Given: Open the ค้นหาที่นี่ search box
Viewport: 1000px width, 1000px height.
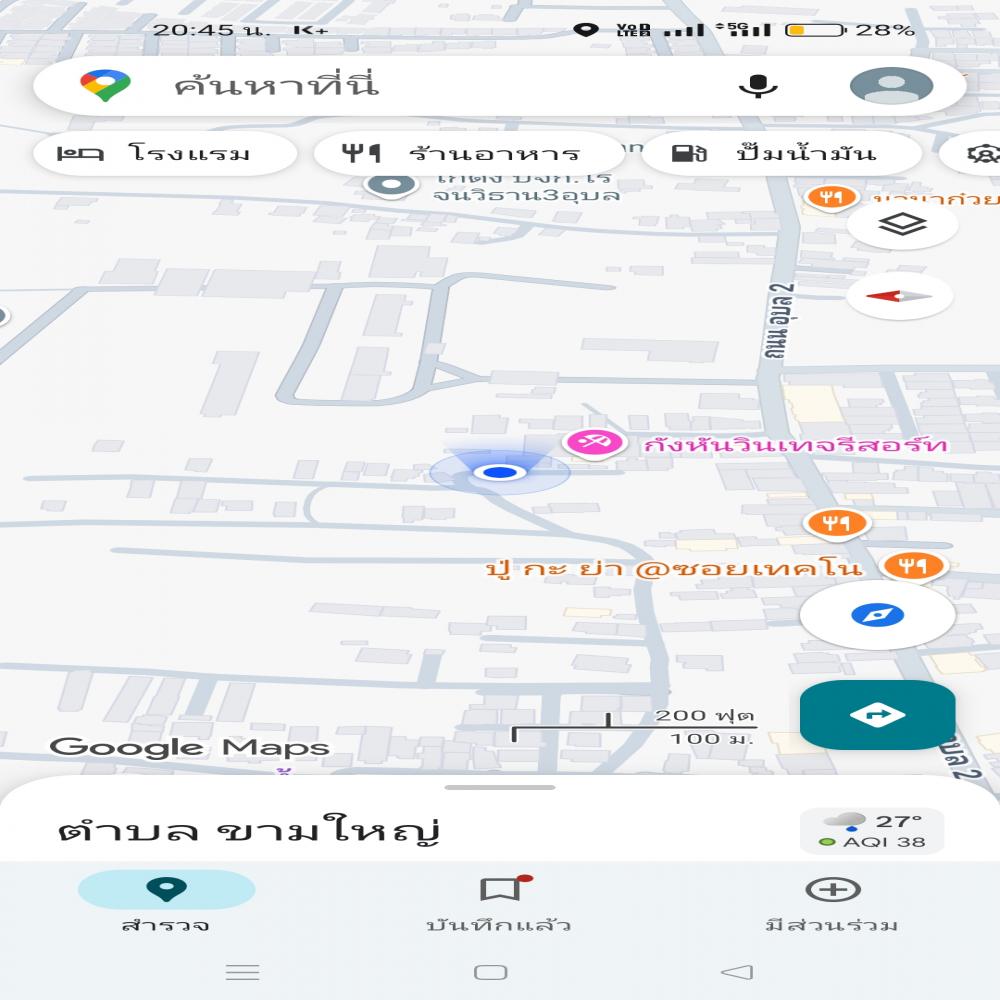Looking at the screenshot, I should click(400, 86).
